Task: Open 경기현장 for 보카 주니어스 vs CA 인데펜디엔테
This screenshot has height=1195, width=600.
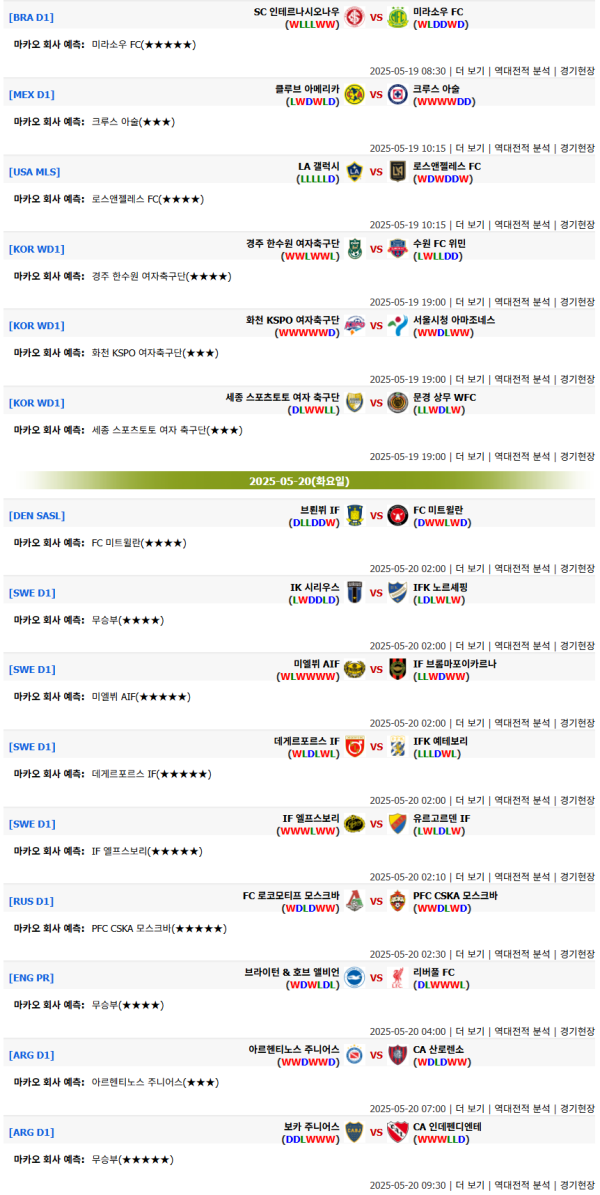Action: coord(576,1185)
